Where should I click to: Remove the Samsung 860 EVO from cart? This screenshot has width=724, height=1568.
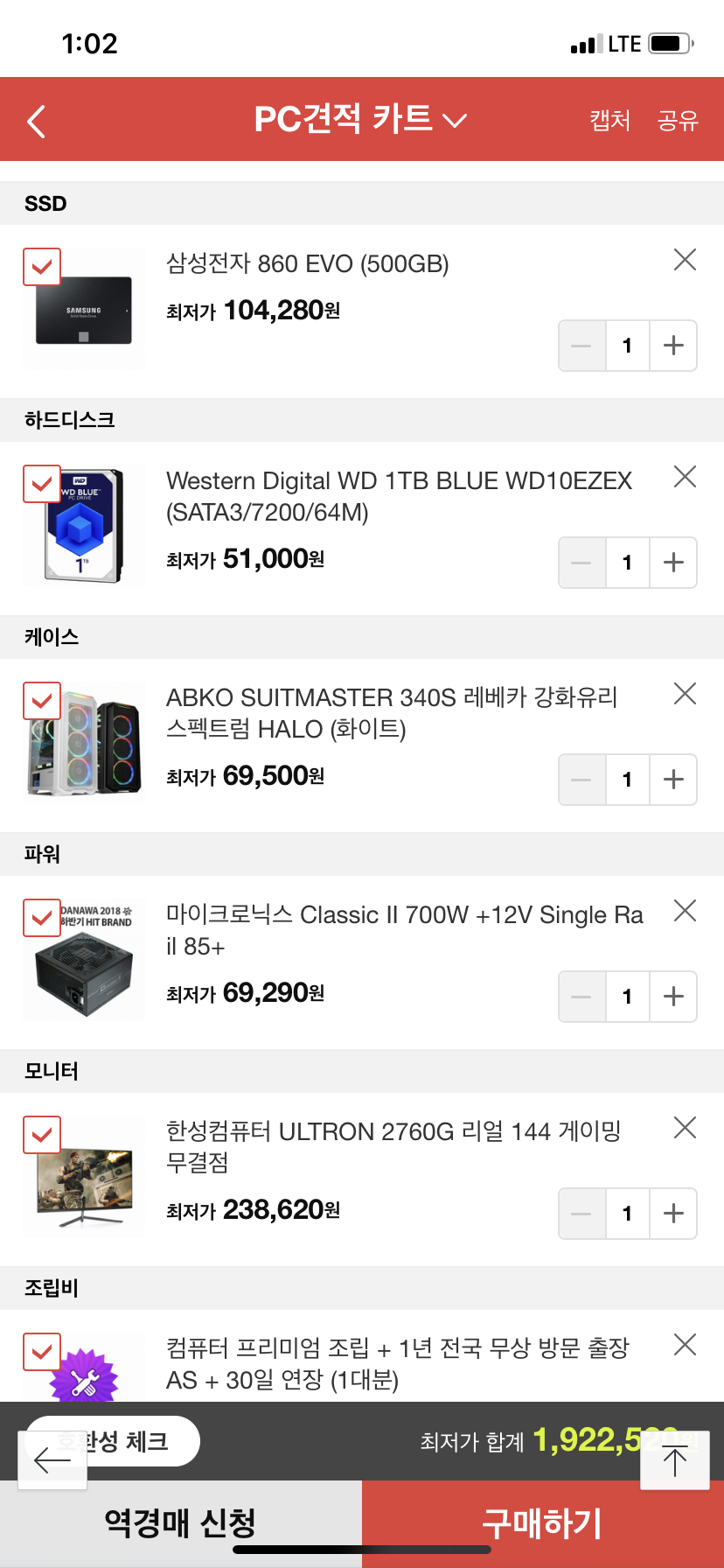(685, 260)
